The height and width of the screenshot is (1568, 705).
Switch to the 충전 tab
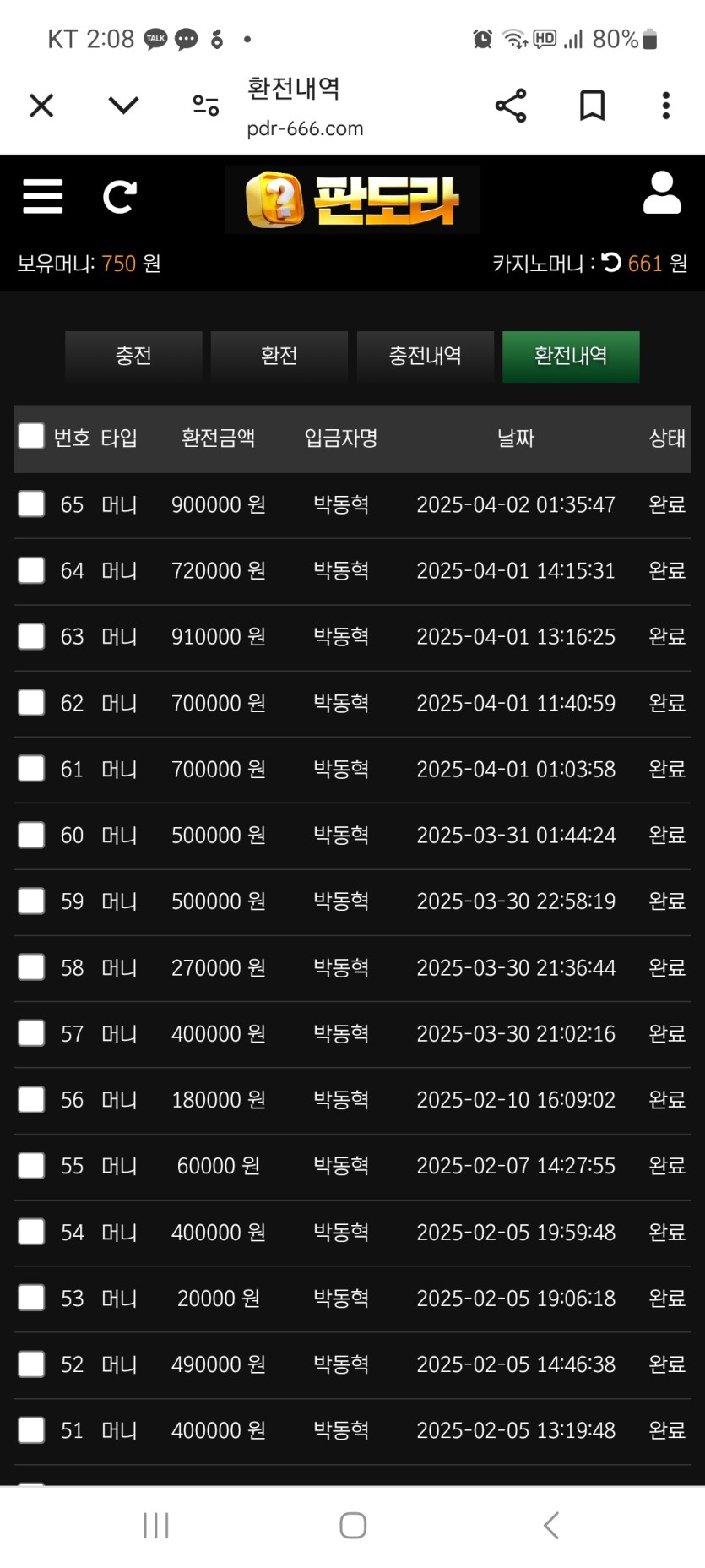133,356
